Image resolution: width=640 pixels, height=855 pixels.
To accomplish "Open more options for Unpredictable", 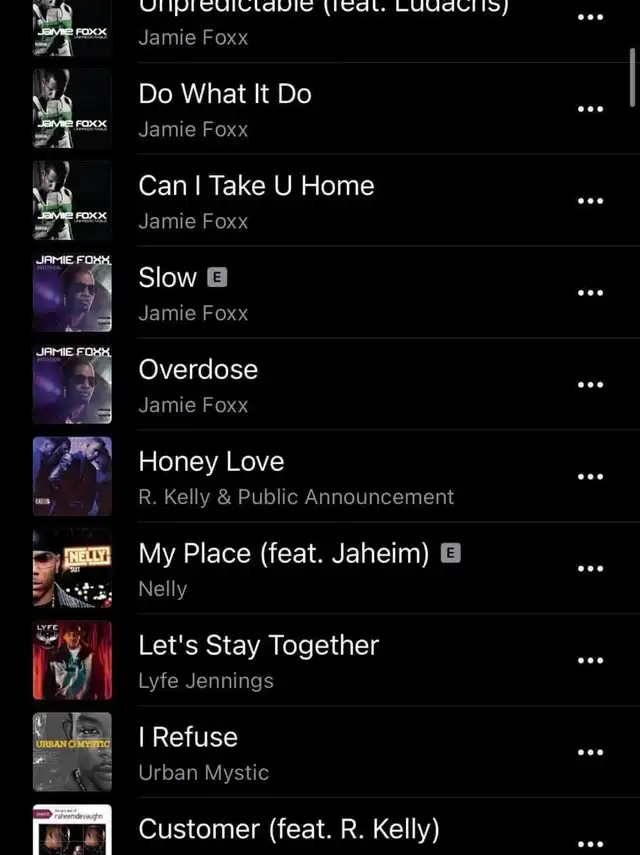I will [590, 17].
